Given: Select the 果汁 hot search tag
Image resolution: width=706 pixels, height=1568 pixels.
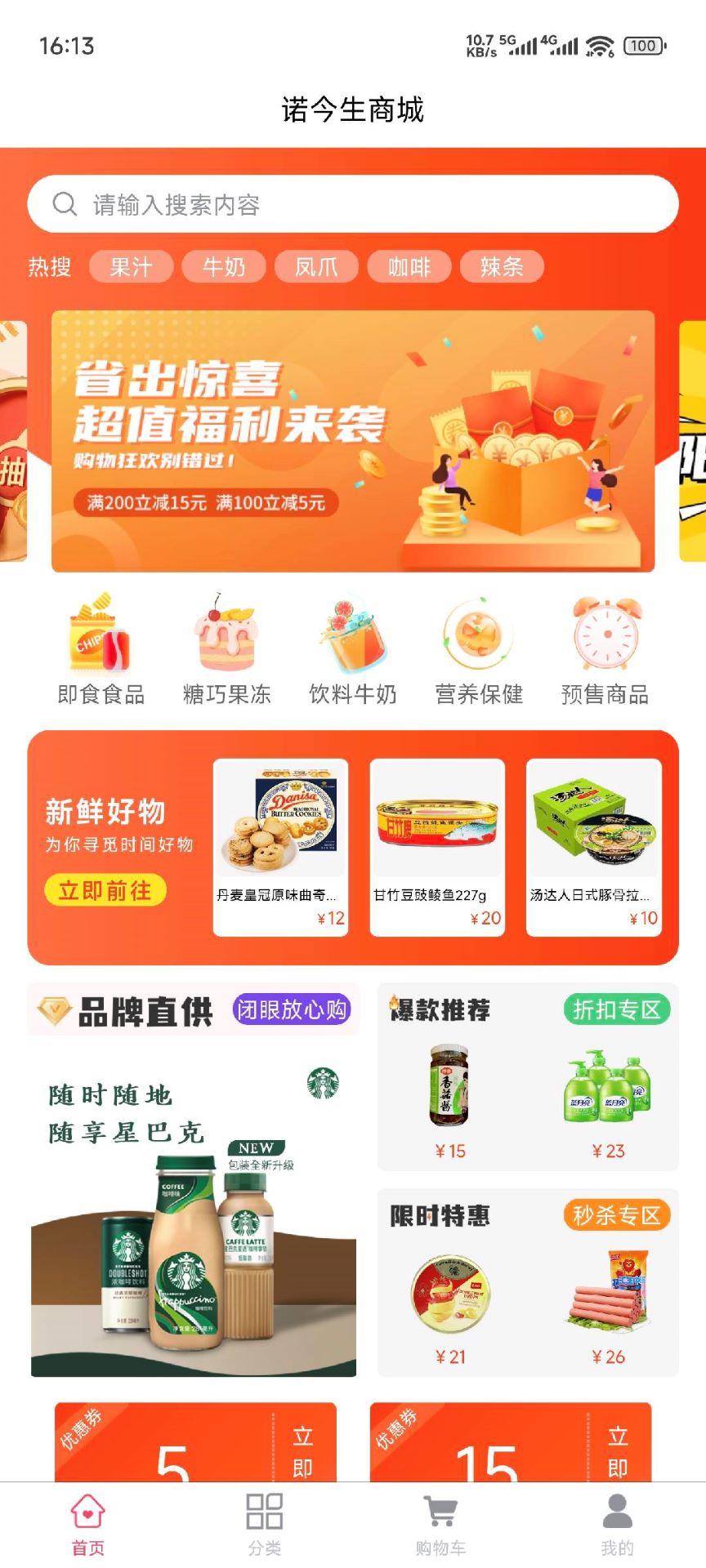Looking at the screenshot, I should (131, 266).
